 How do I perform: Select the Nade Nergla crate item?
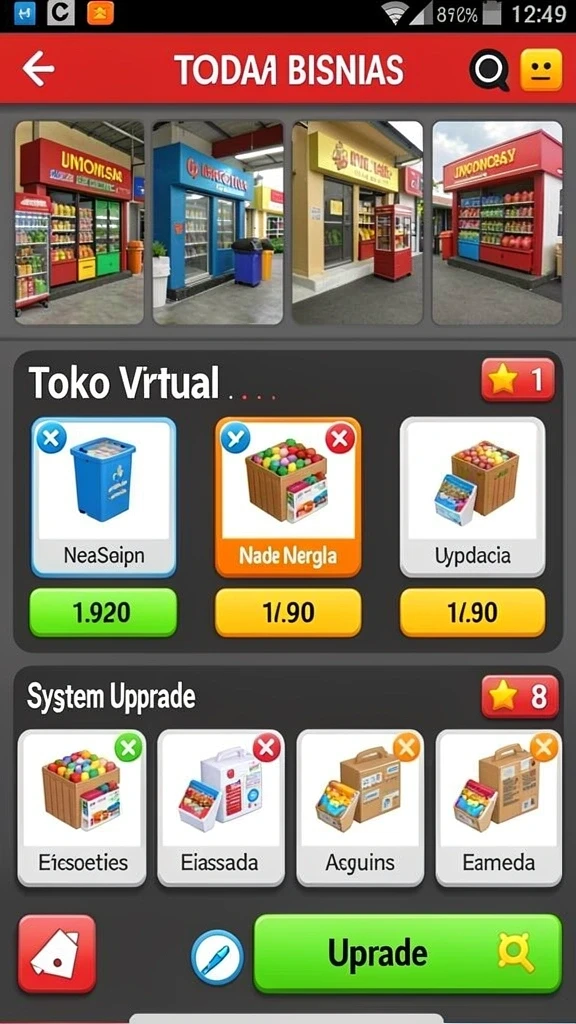point(288,497)
